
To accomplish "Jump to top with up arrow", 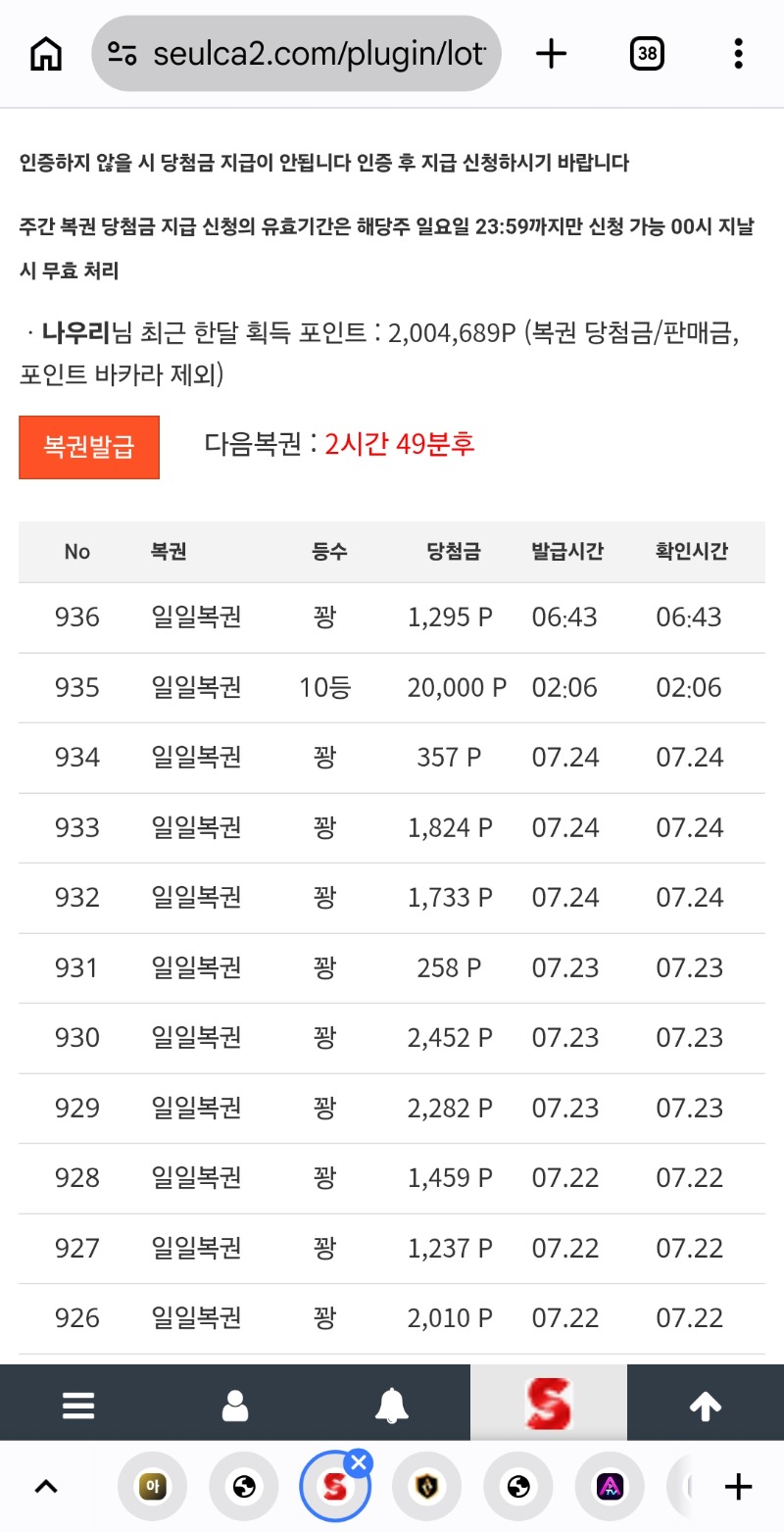I will coord(706,1407).
